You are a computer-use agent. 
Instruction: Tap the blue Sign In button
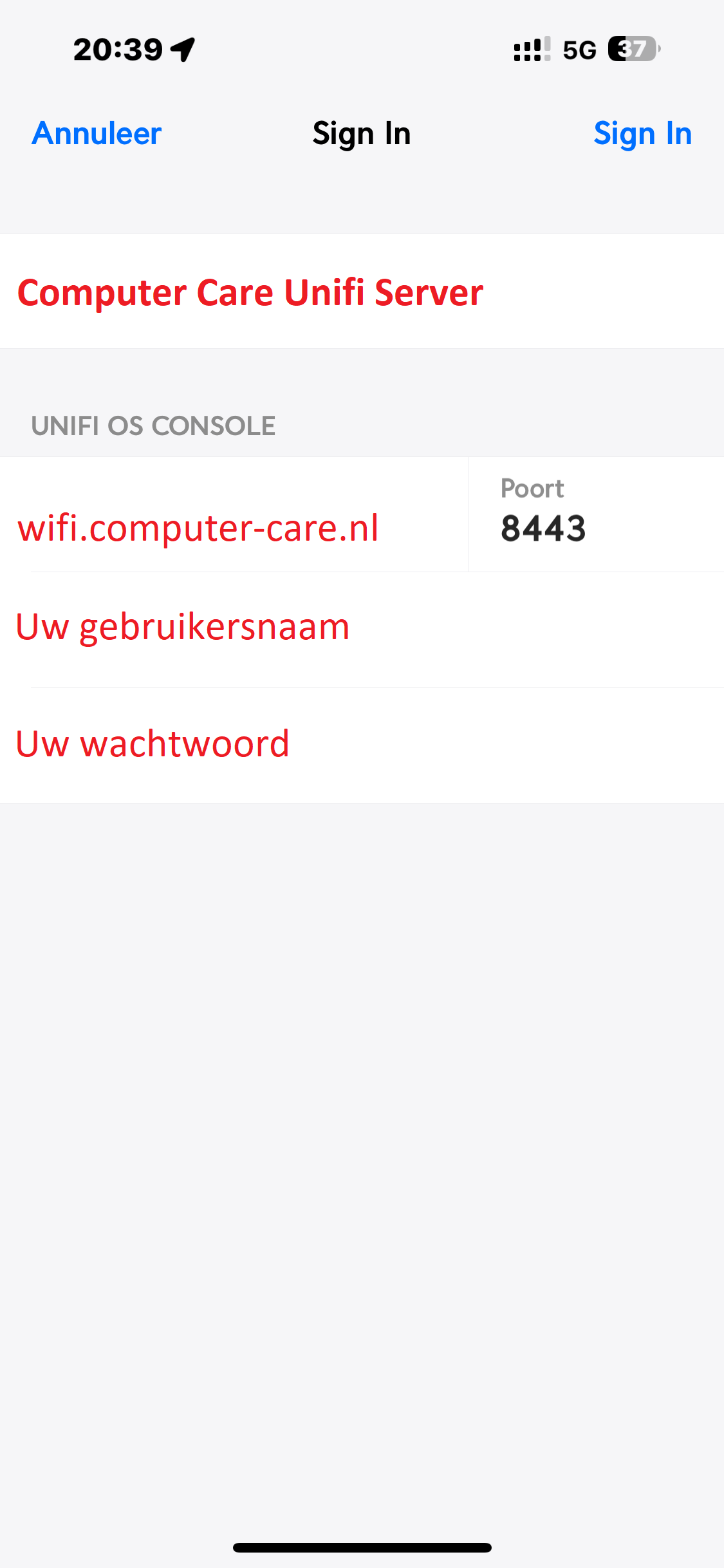642,134
